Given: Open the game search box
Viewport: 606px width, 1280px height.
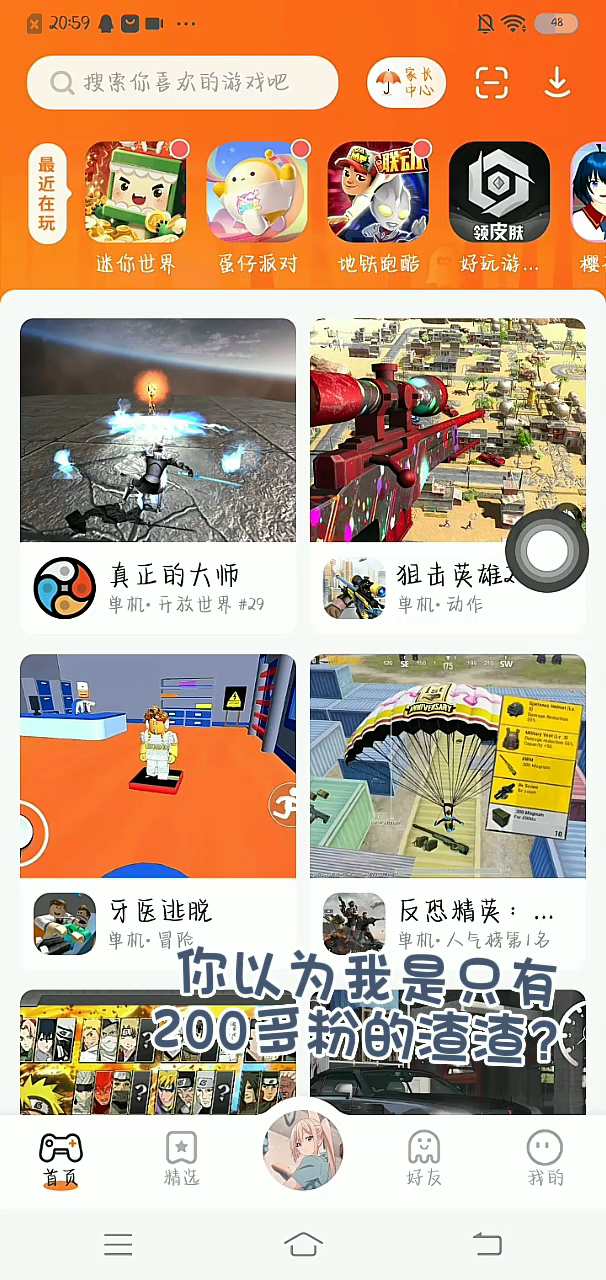Looking at the screenshot, I should click(x=183, y=82).
